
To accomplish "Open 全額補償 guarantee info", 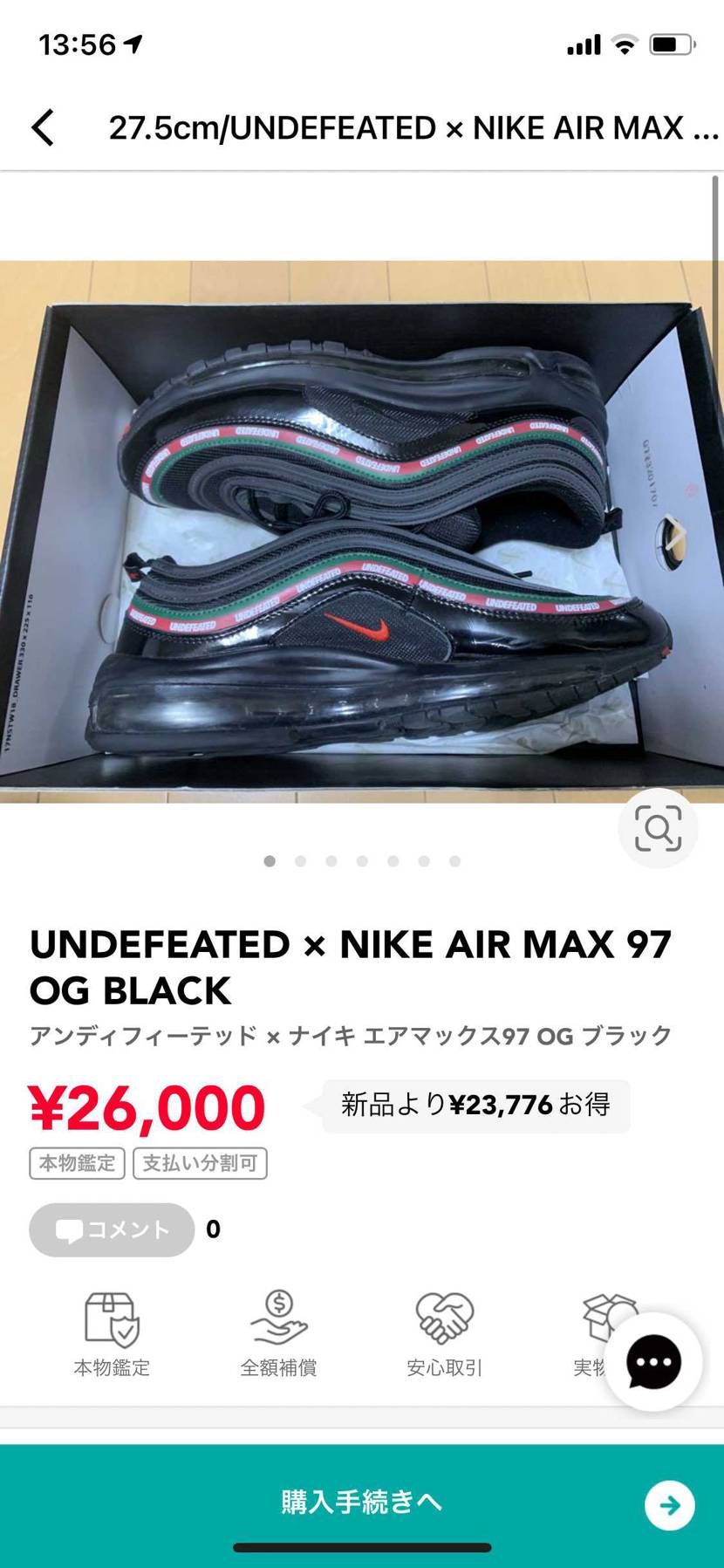I will [278, 1333].
